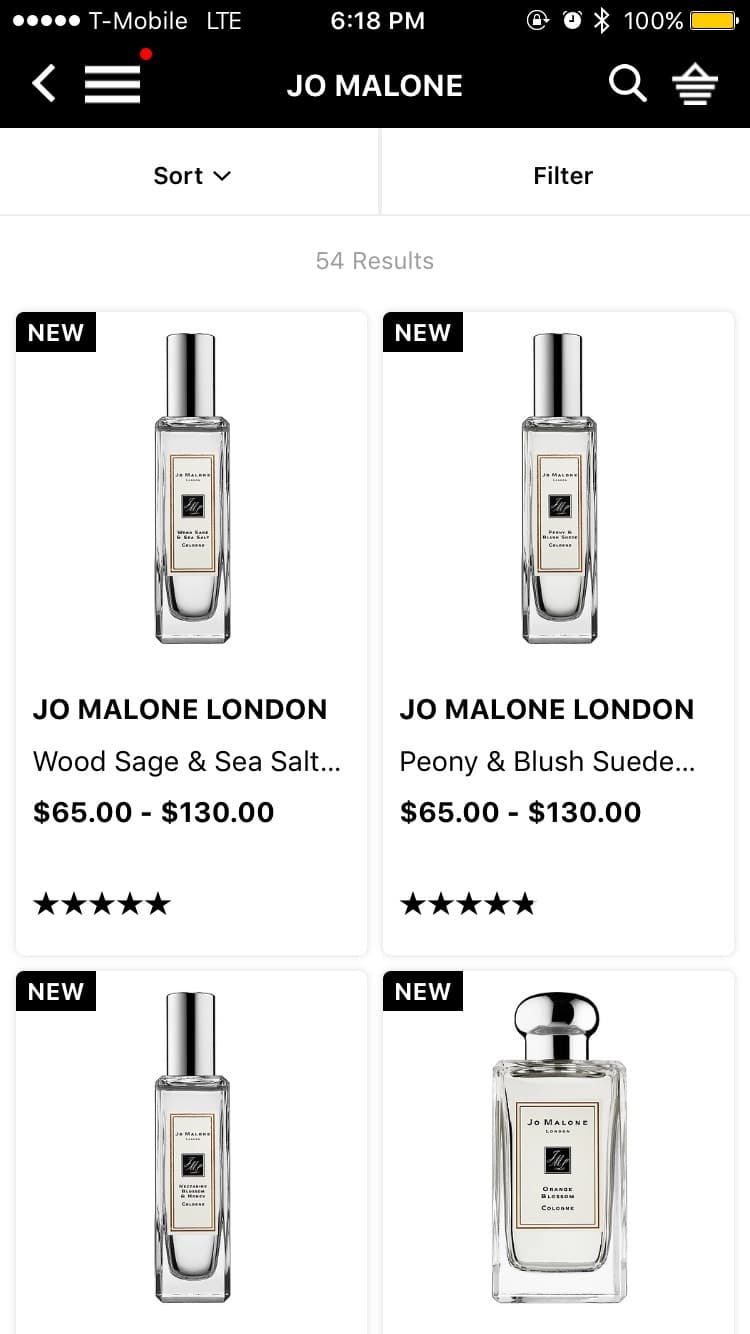Open the Orange Blossom cologne card
Screen dimensions: 750x1334
(x=558, y=1150)
